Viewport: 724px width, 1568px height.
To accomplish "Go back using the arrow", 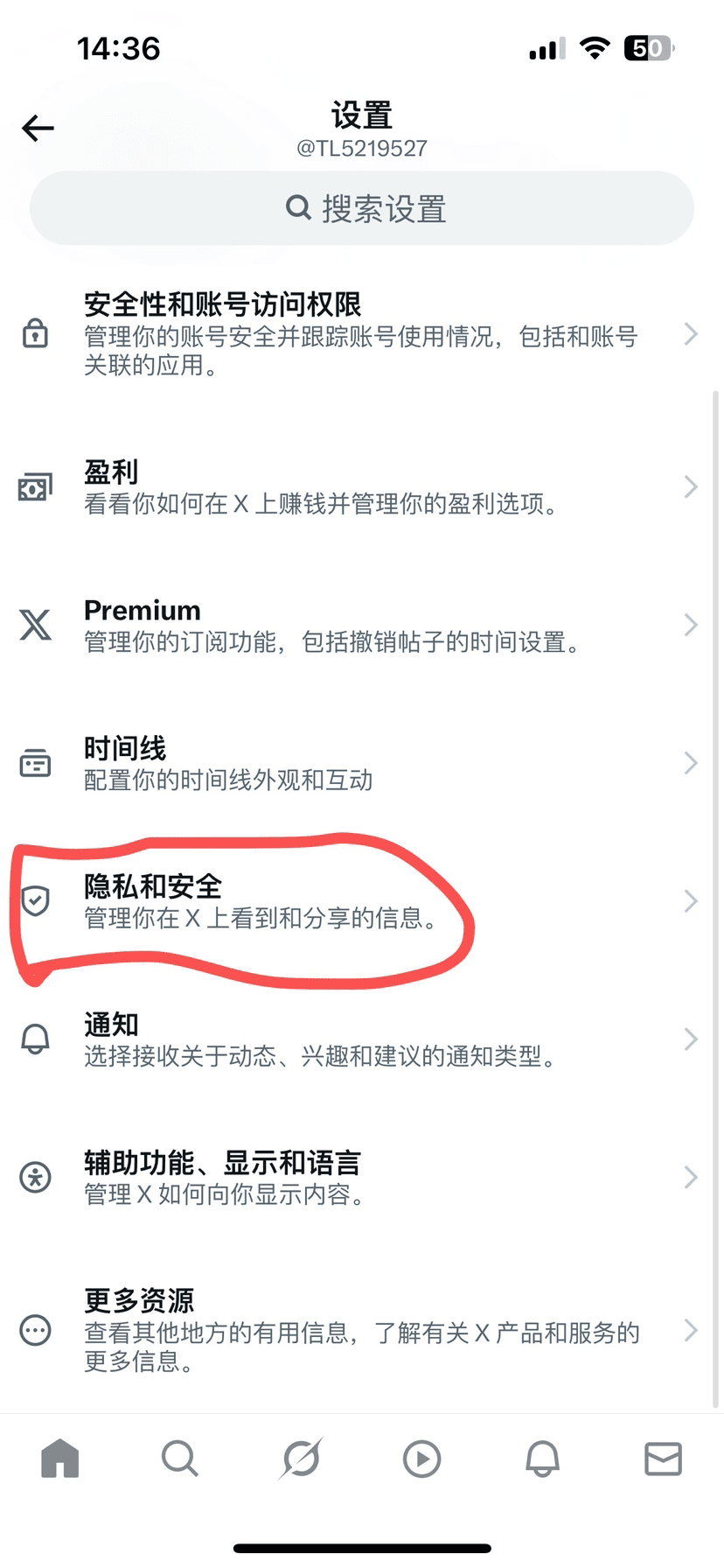I will pyautogui.click(x=38, y=129).
